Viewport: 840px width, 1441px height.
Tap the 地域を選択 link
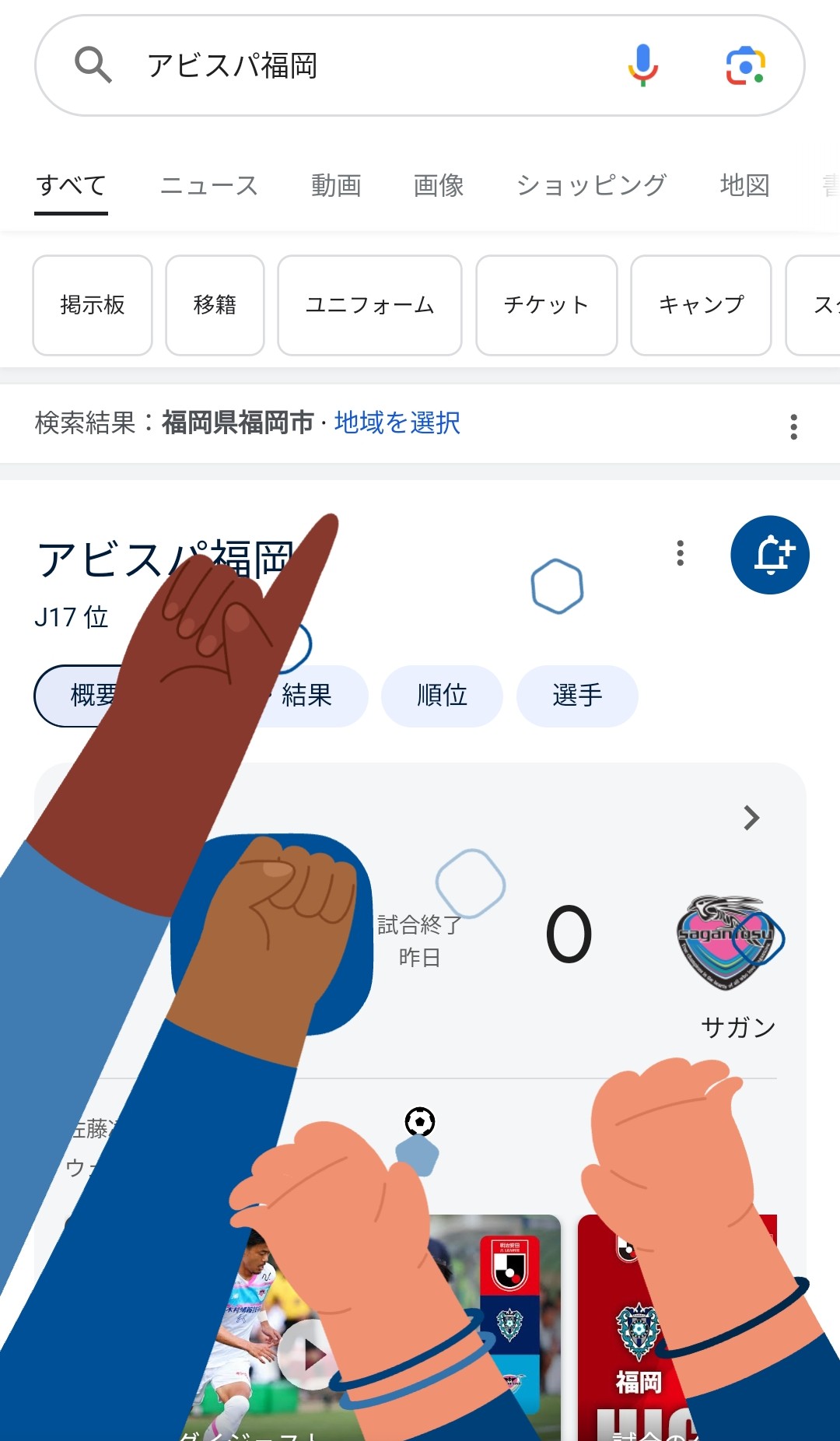397,422
